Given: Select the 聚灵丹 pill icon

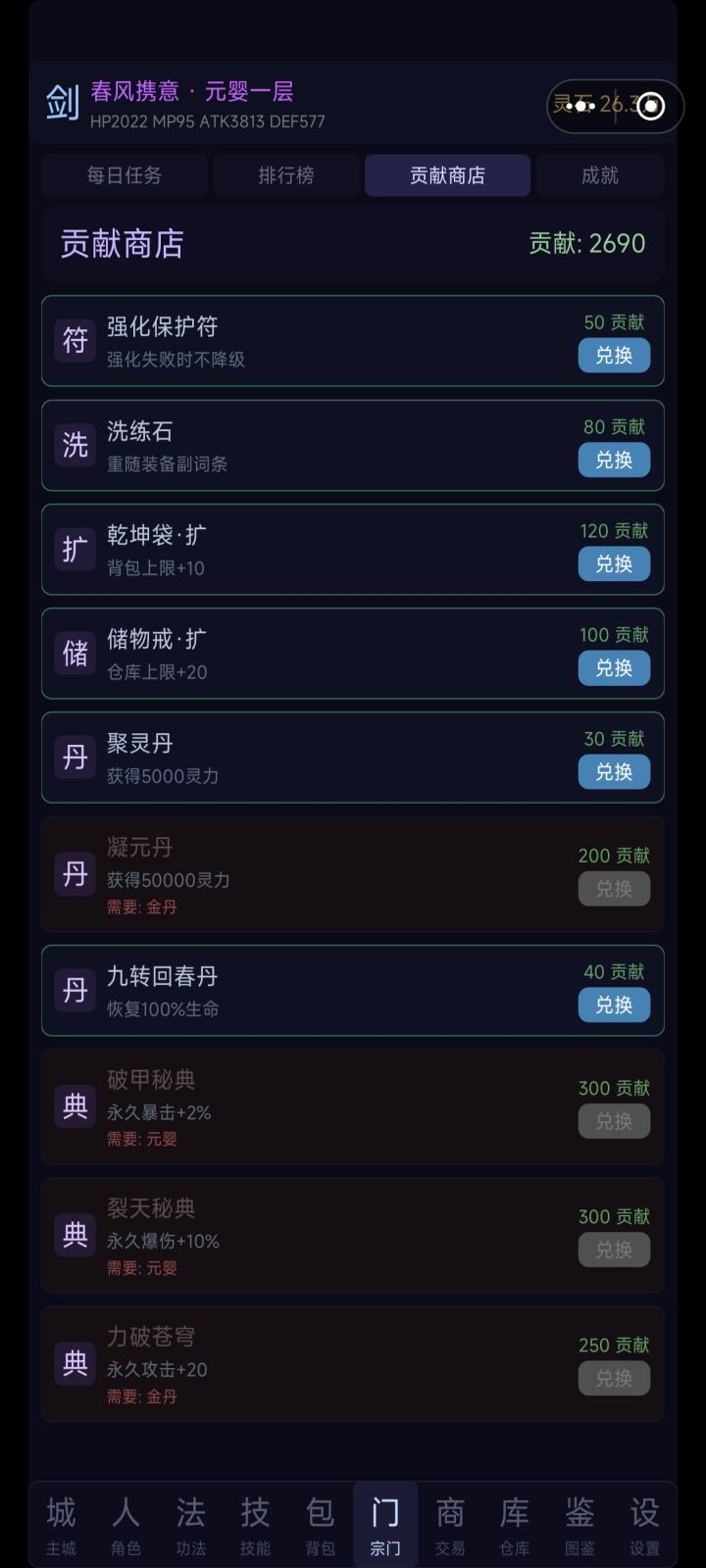Looking at the screenshot, I should [x=75, y=757].
